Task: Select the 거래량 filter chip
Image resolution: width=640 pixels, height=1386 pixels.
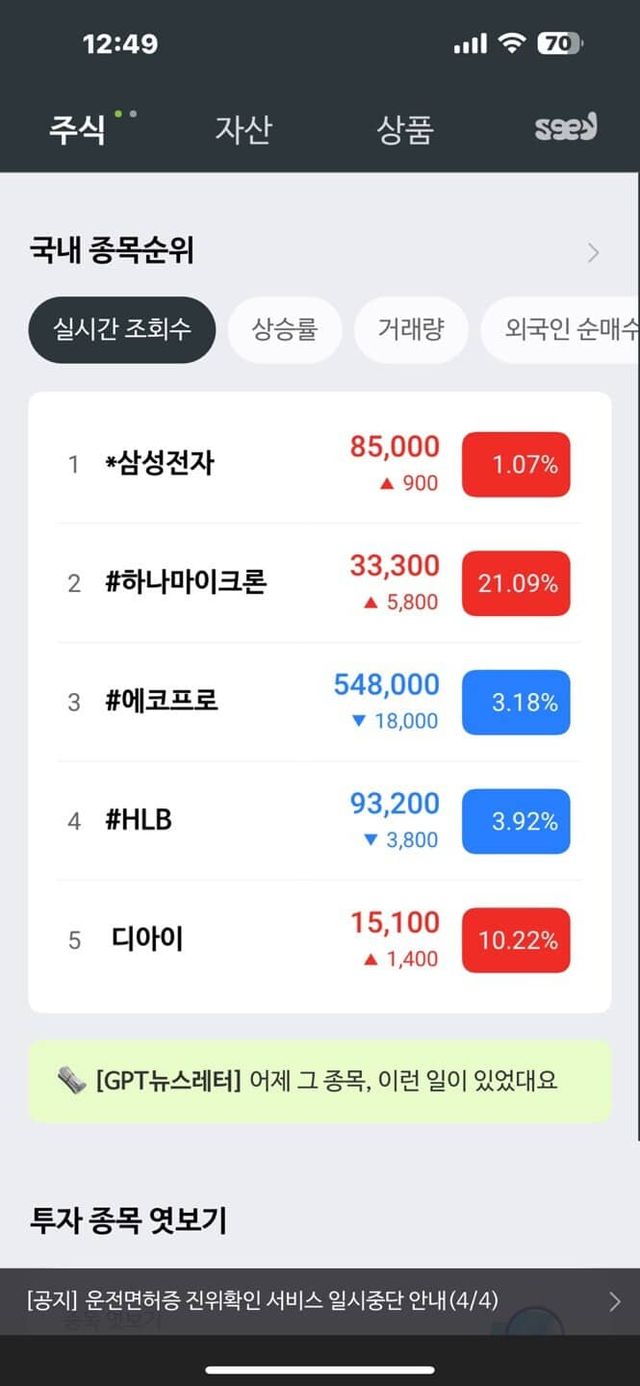Action: pyautogui.click(x=410, y=329)
